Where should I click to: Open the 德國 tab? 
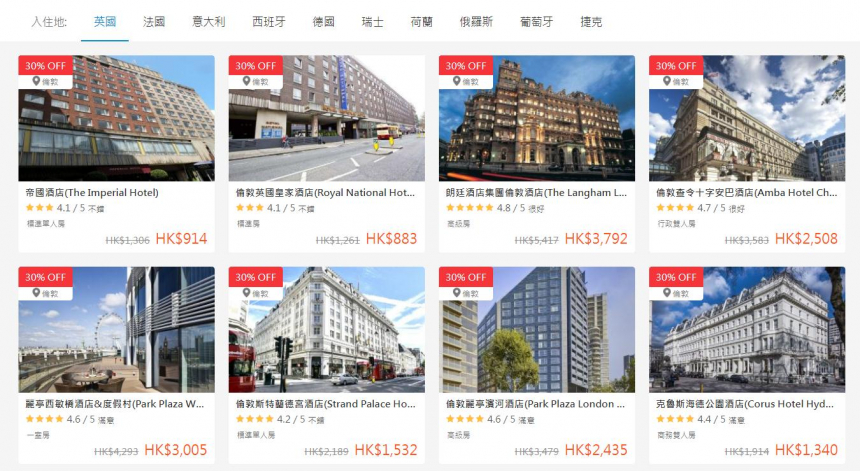point(323,21)
